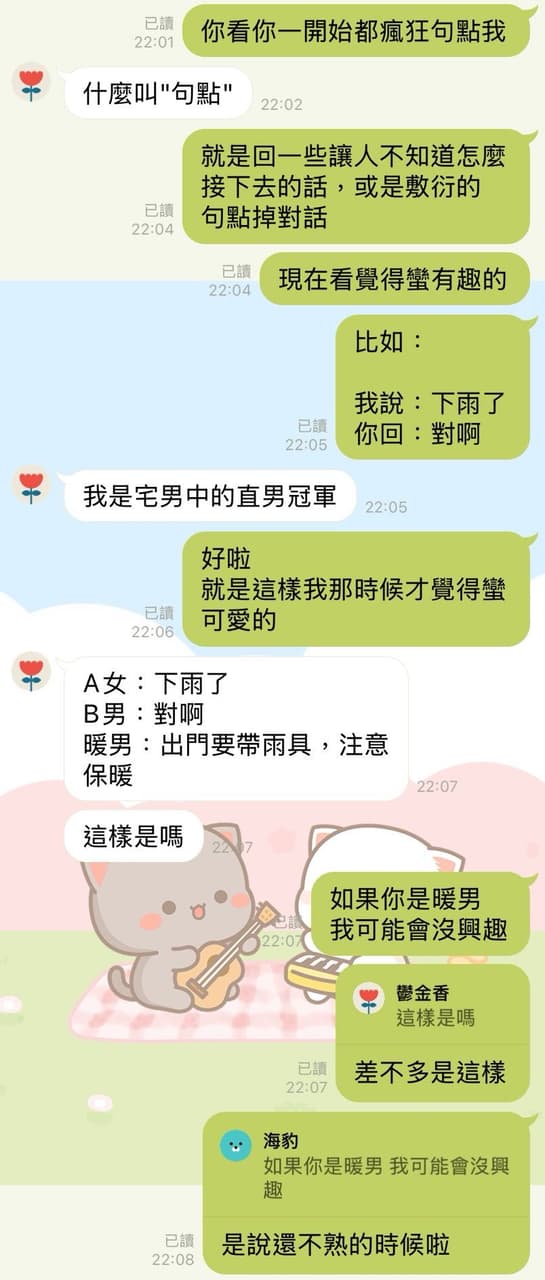
Task: Jump to quoted 鬱金香 message 這樣是嗎
Action: [x=432, y=1005]
